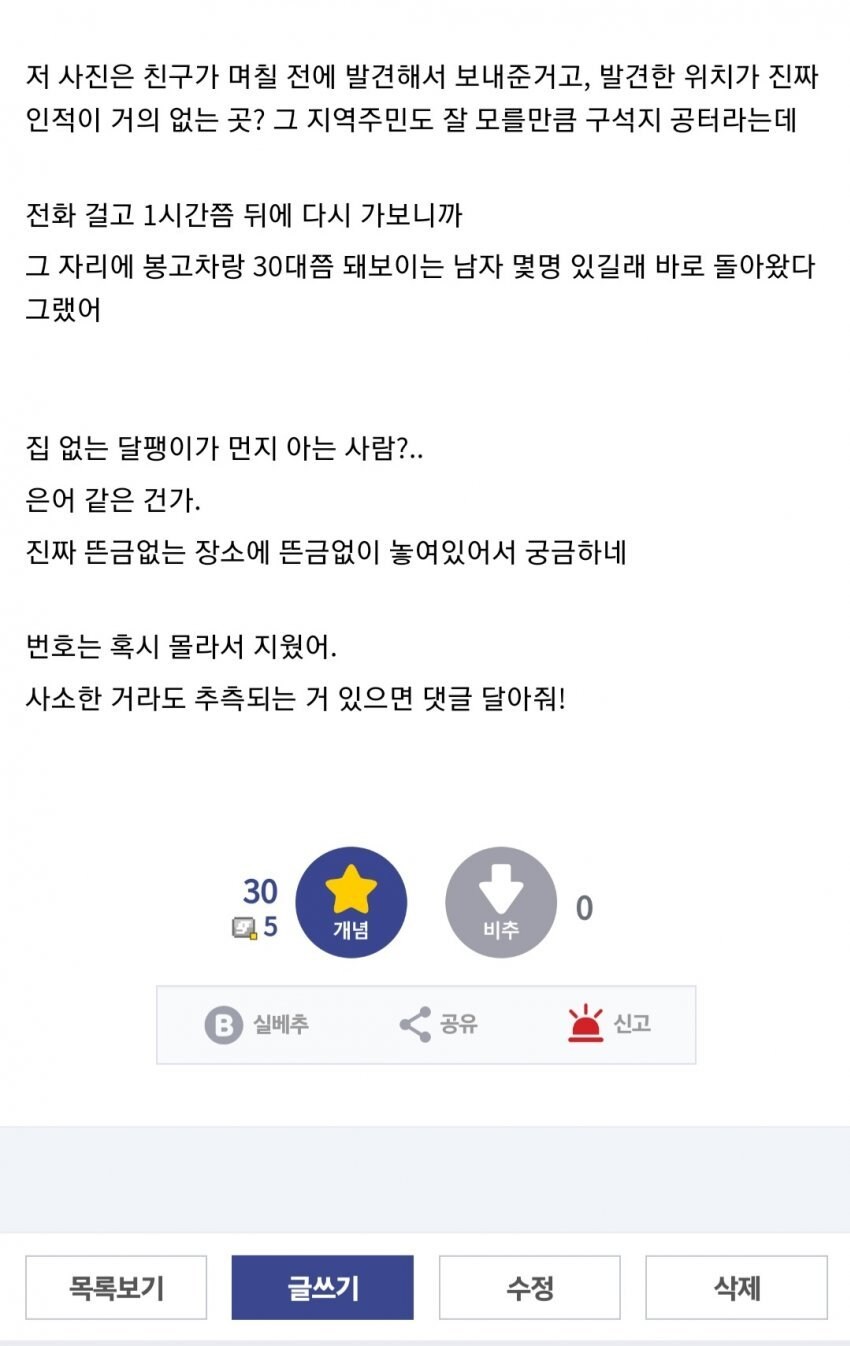Toggle the downvote using the gray 비추 circle
Image resolution: width=850 pixels, height=1346 pixels.
pyautogui.click(x=501, y=901)
